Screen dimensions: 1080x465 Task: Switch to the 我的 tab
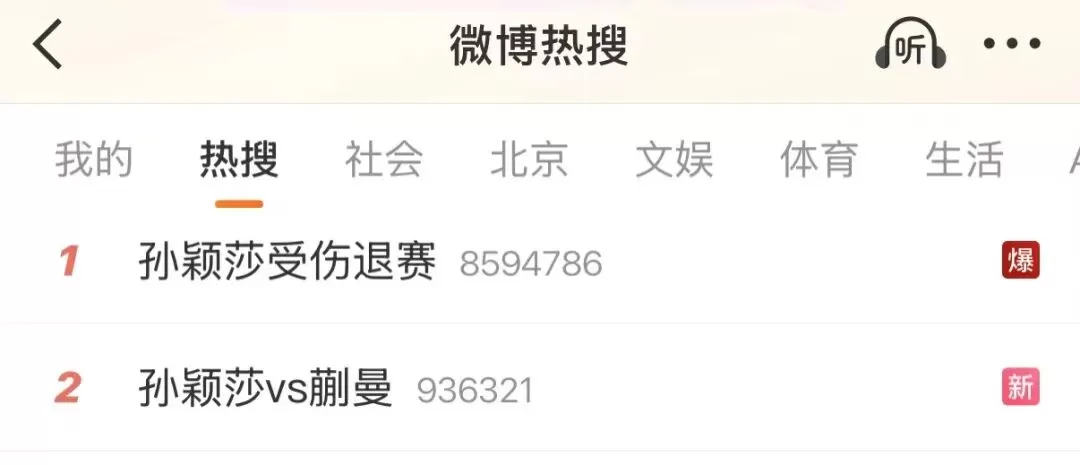point(93,160)
